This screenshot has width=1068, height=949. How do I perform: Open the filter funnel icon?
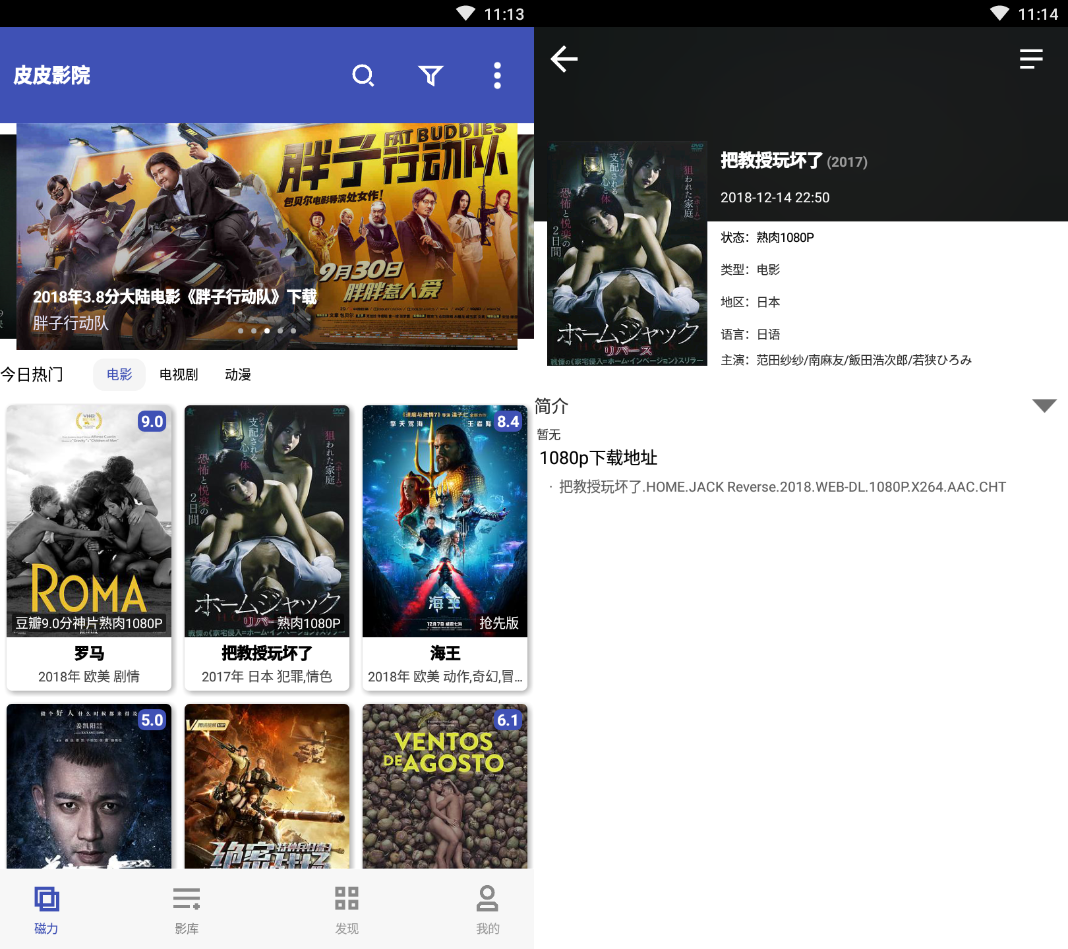(430, 75)
